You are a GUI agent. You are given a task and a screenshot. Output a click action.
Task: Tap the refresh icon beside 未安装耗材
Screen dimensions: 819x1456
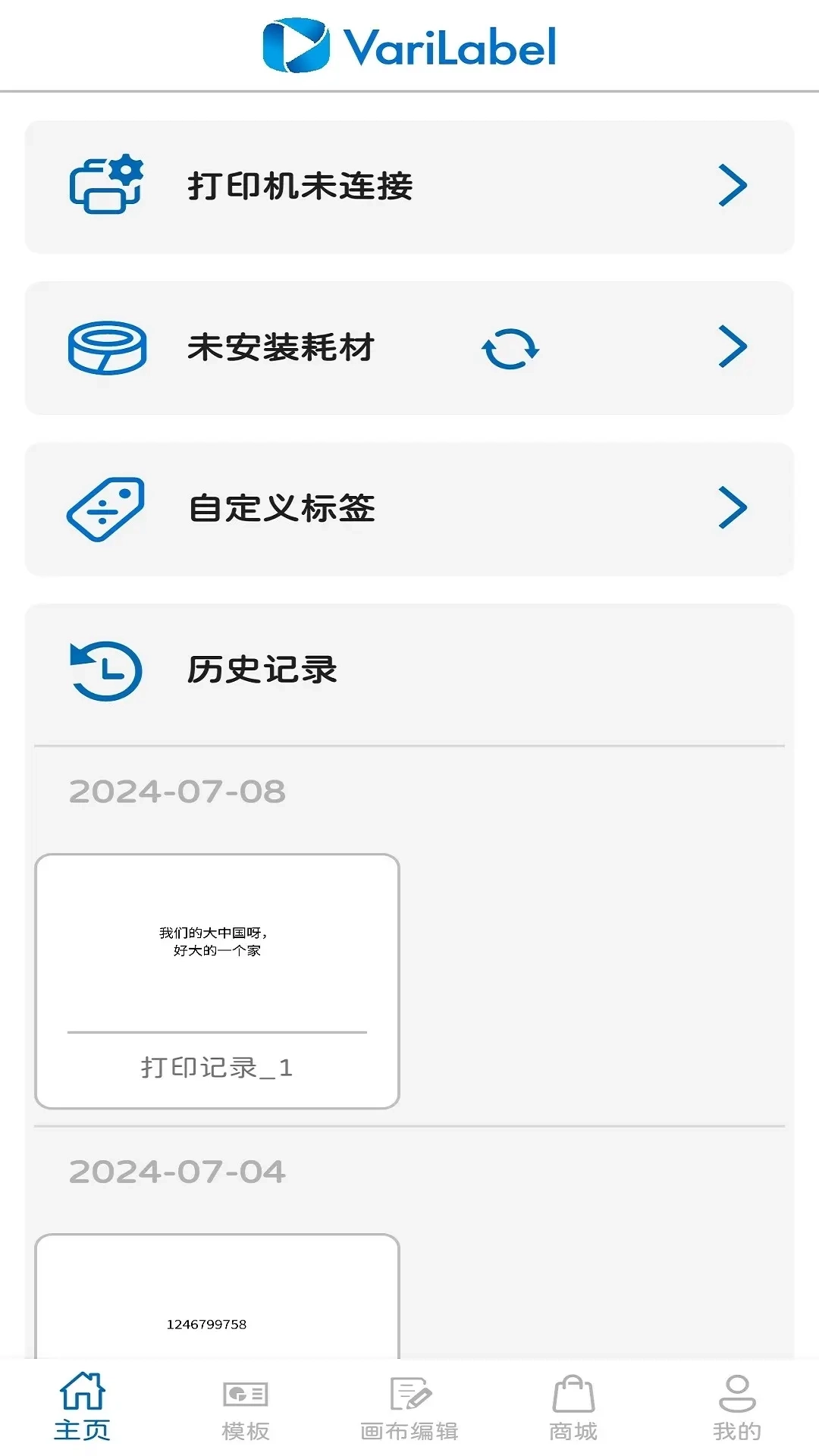510,349
